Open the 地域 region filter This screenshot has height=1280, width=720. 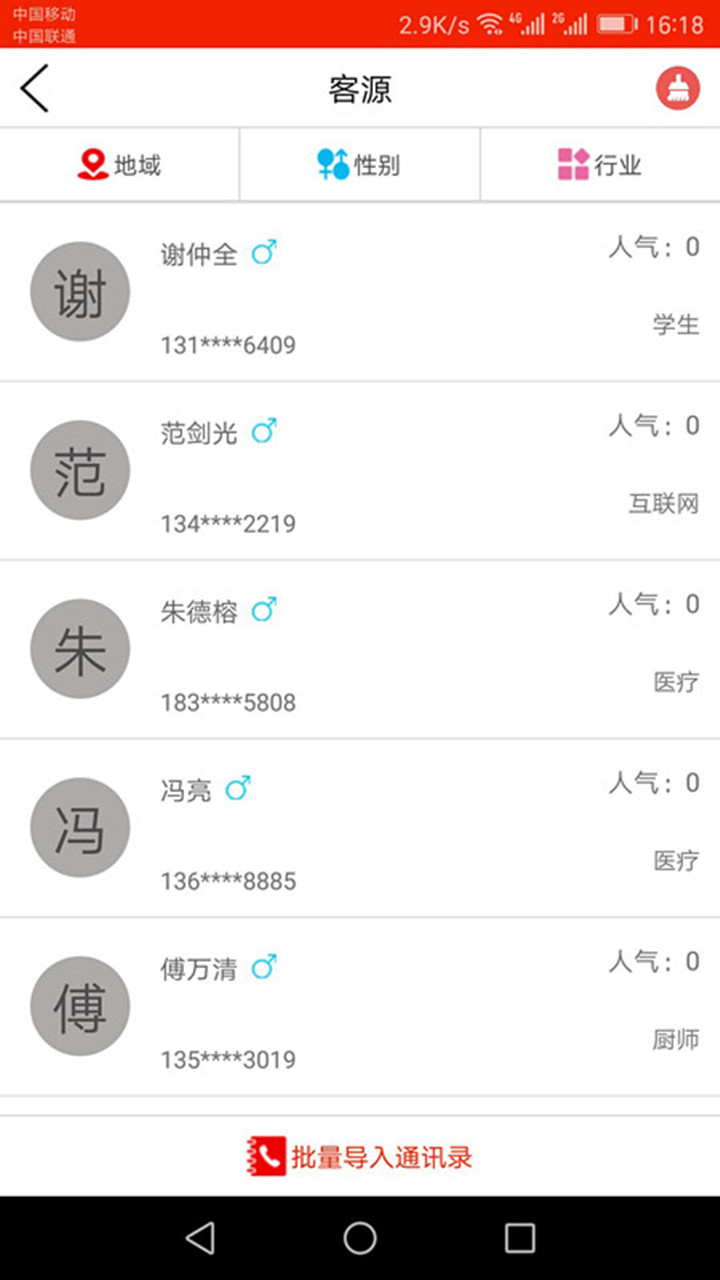point(119,165)
